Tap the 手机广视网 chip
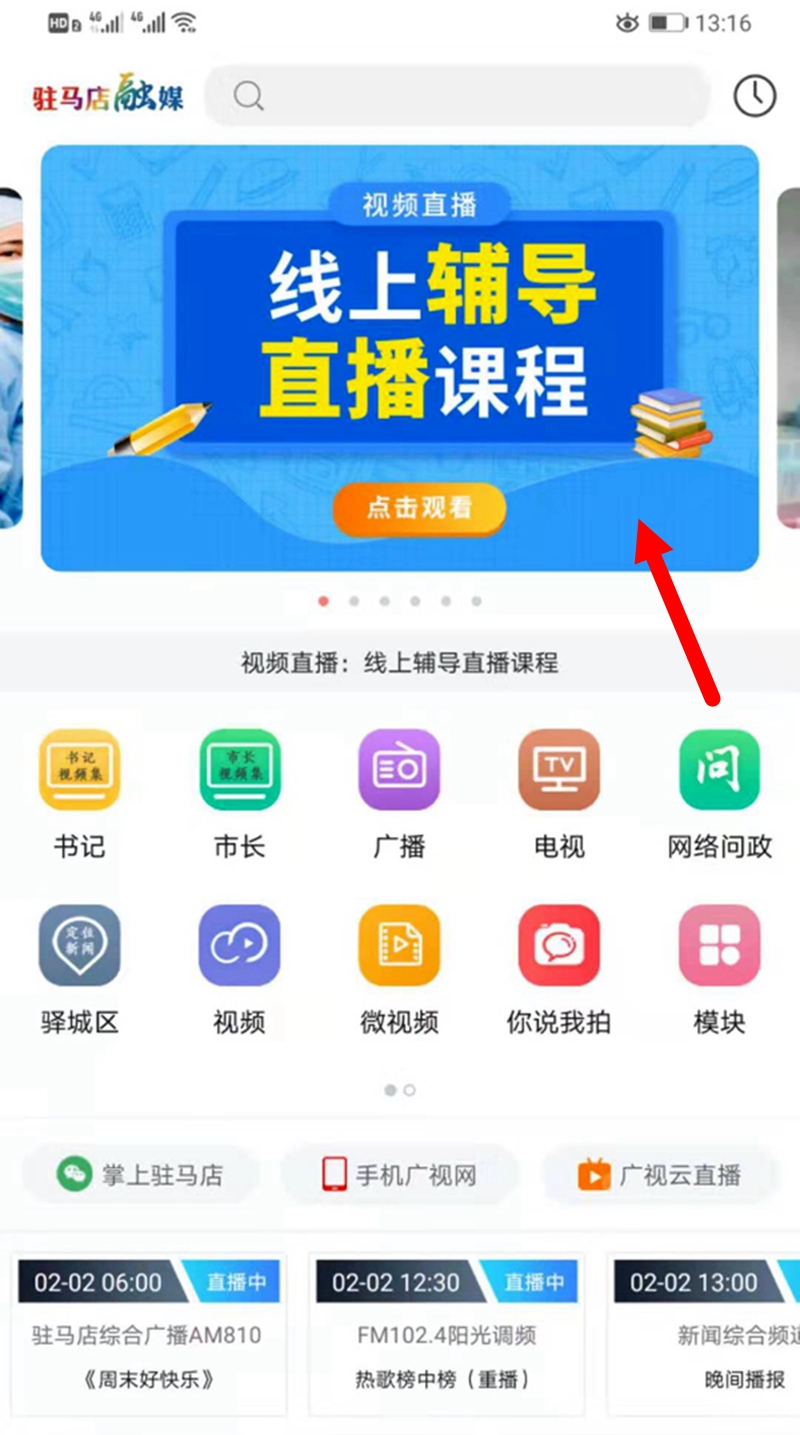Viewport: 800px width, 1435px height. (399, 1174)
